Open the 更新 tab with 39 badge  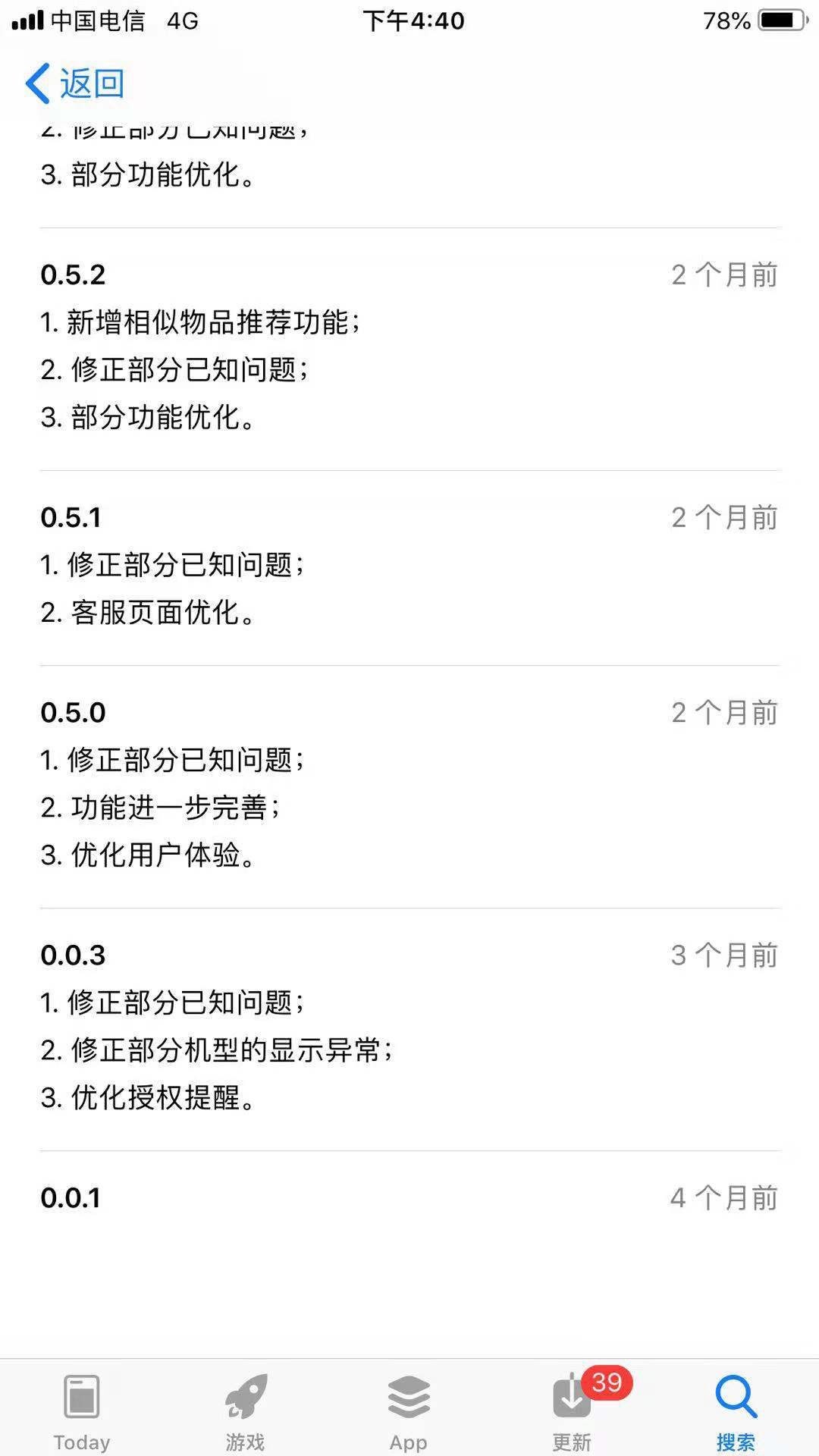[x=573, y=1410]
